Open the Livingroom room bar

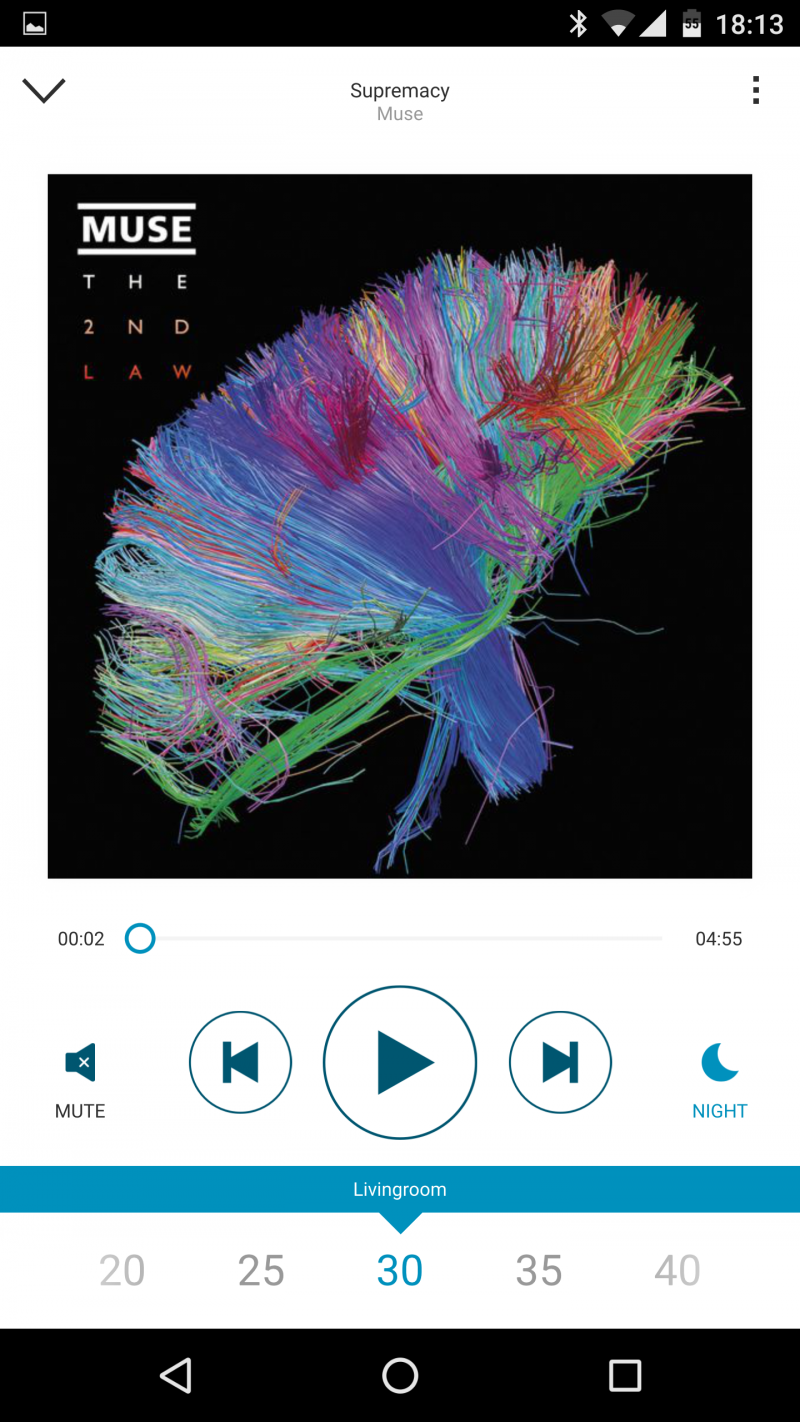point(400,1190)
